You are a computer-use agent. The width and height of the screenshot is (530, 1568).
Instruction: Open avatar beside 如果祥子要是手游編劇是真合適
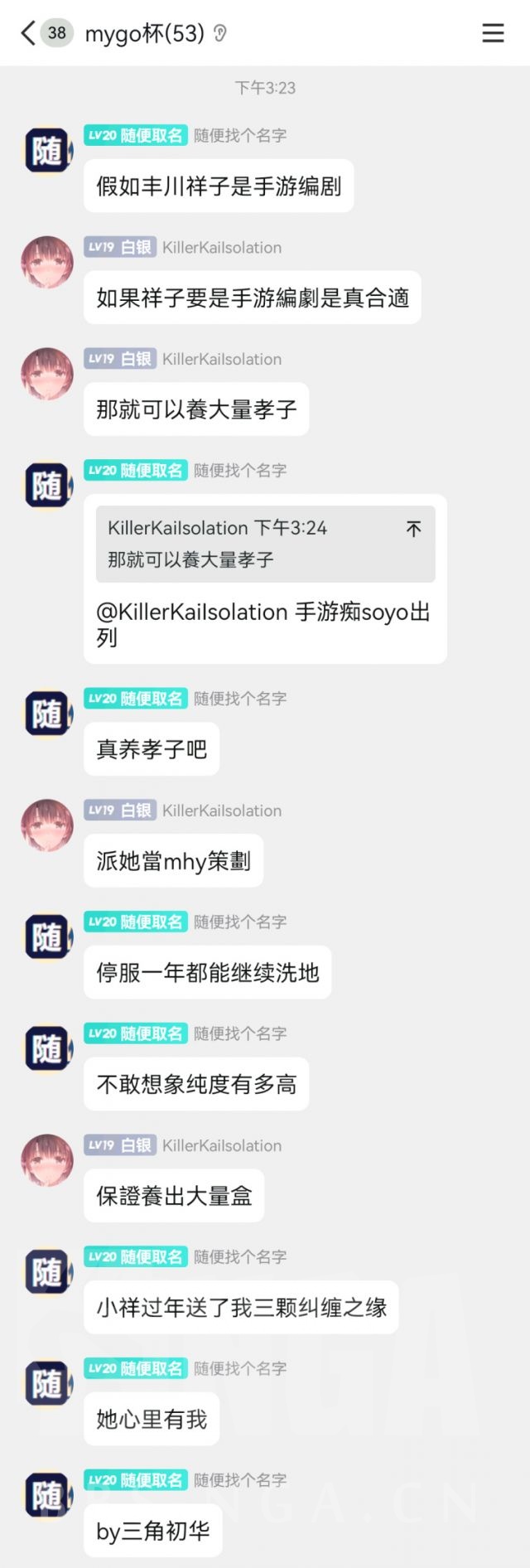pos(47,263)
